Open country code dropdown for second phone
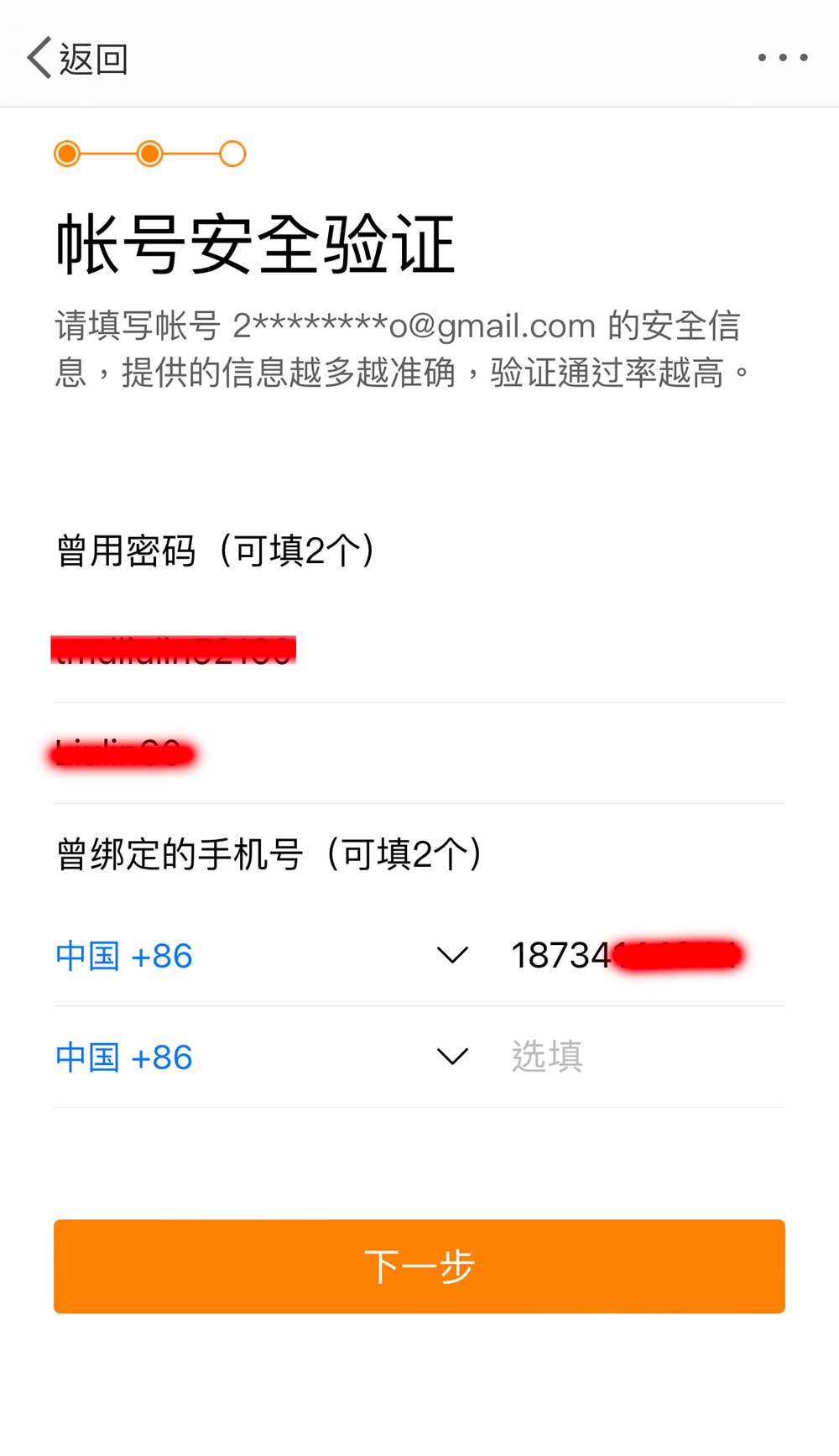Viewport: 839px width, 1456px height. [260, 1057]
